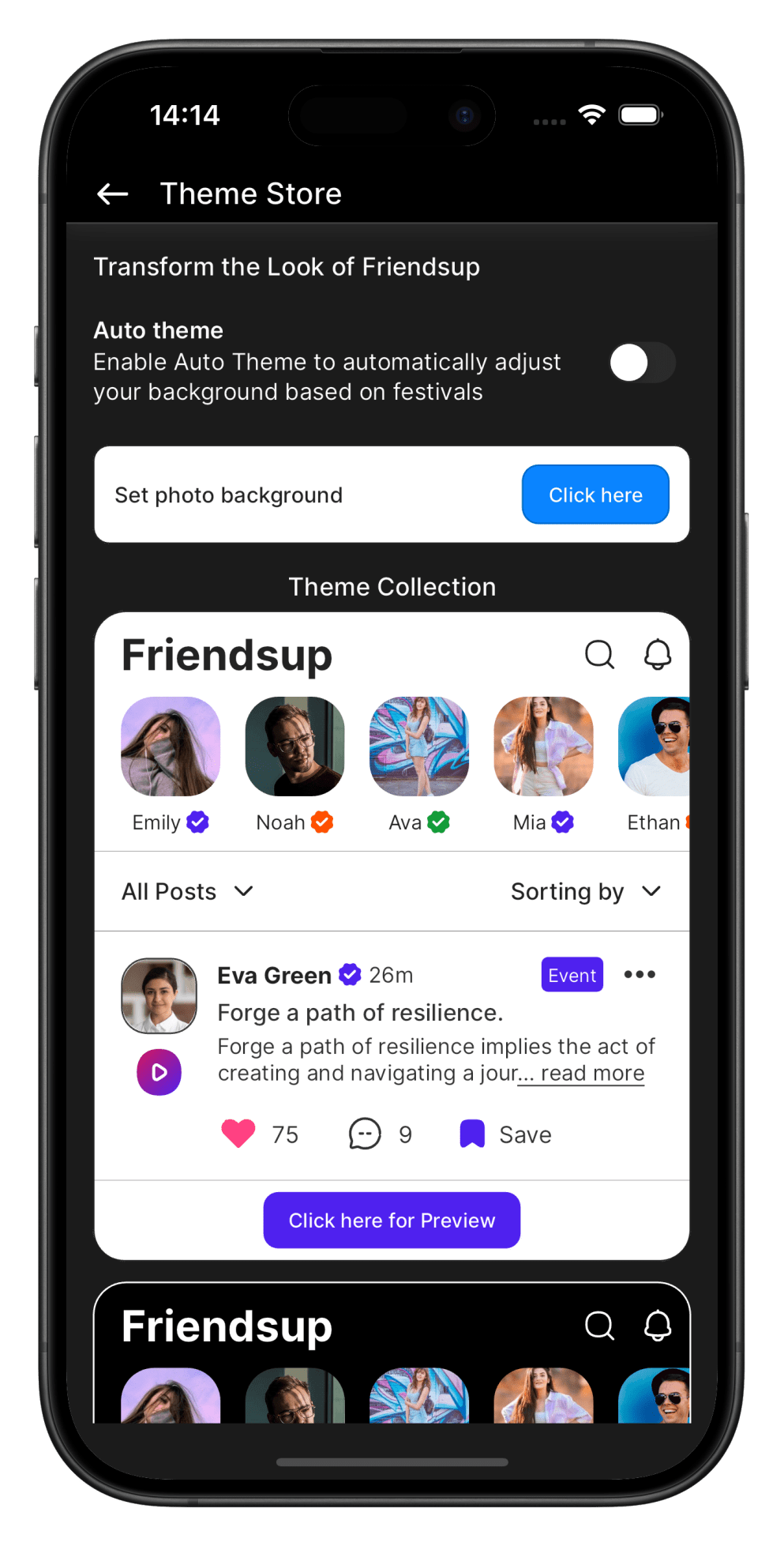Enable the Auto theme switch
This screenshot has width=784, height=1546.
642,363
